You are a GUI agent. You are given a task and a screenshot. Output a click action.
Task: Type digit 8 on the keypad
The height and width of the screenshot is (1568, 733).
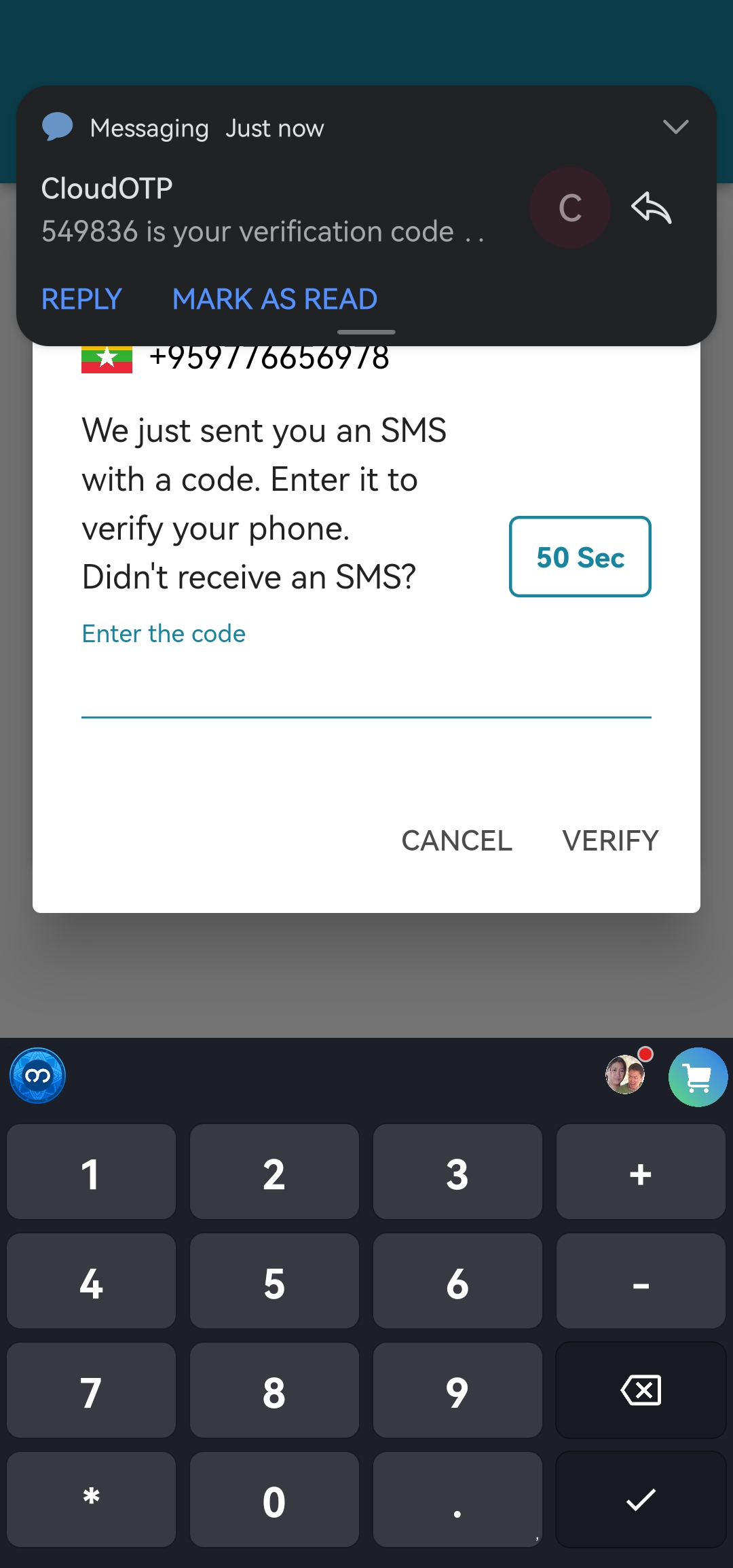pyautogui.click(x=274, y=1392)
